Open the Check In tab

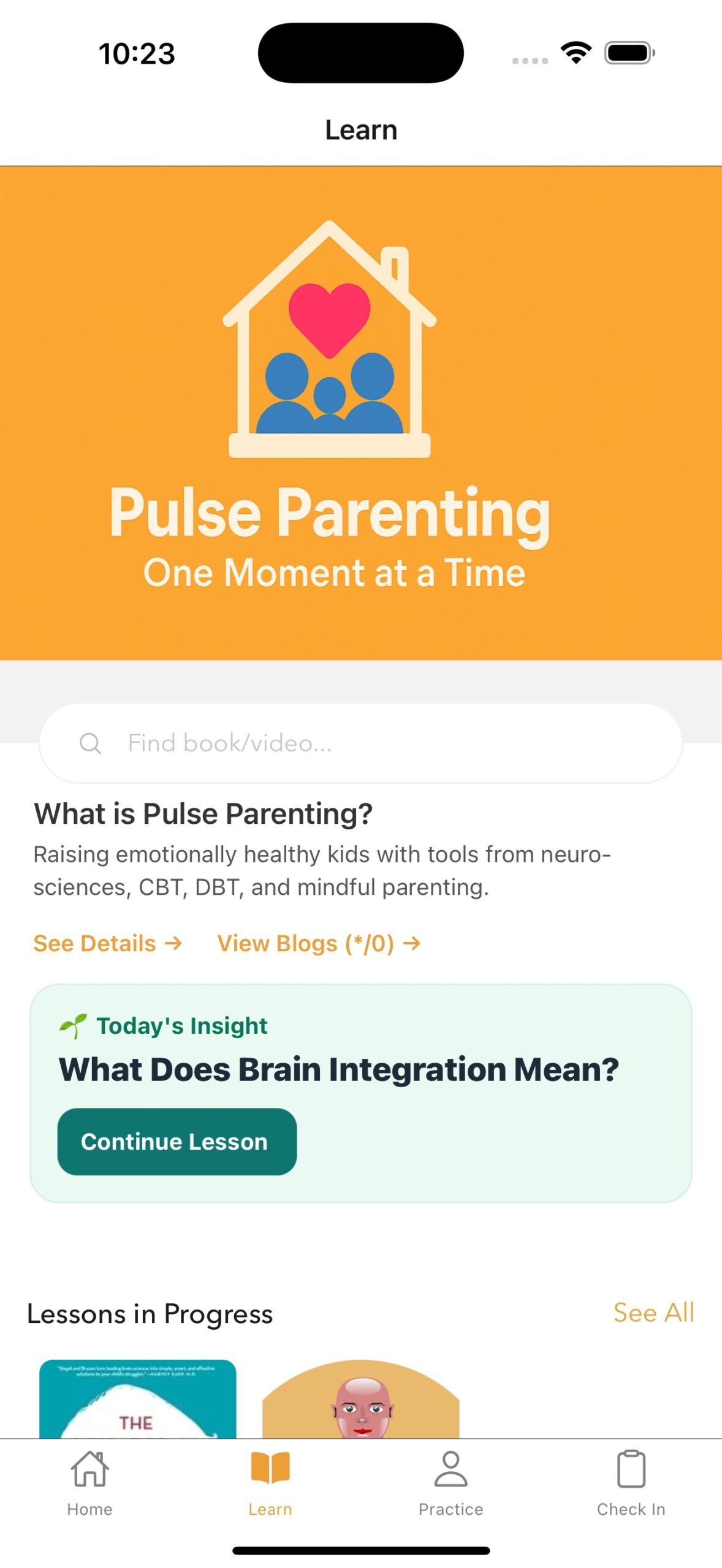point(631,1482)
